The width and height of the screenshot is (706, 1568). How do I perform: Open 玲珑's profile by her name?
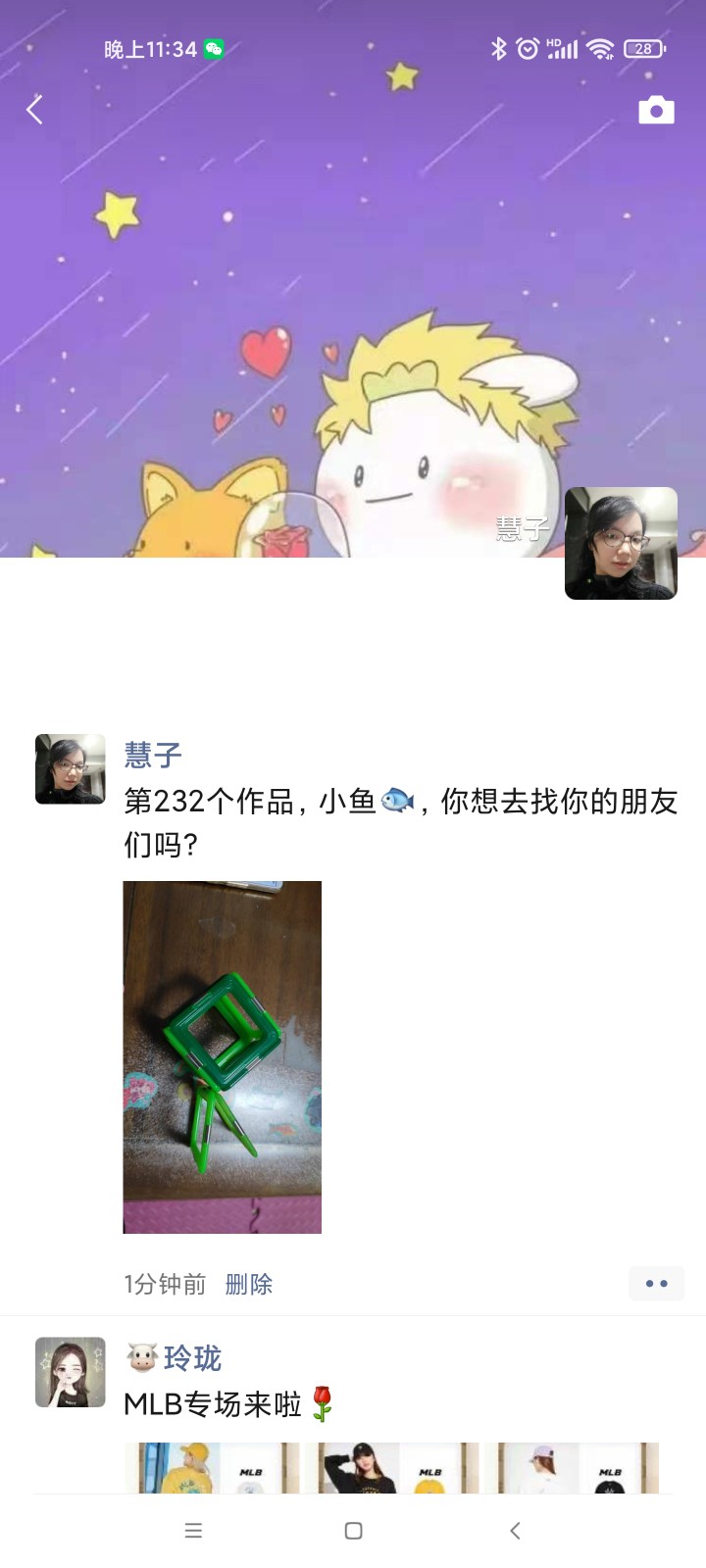tap(192, 1358)
